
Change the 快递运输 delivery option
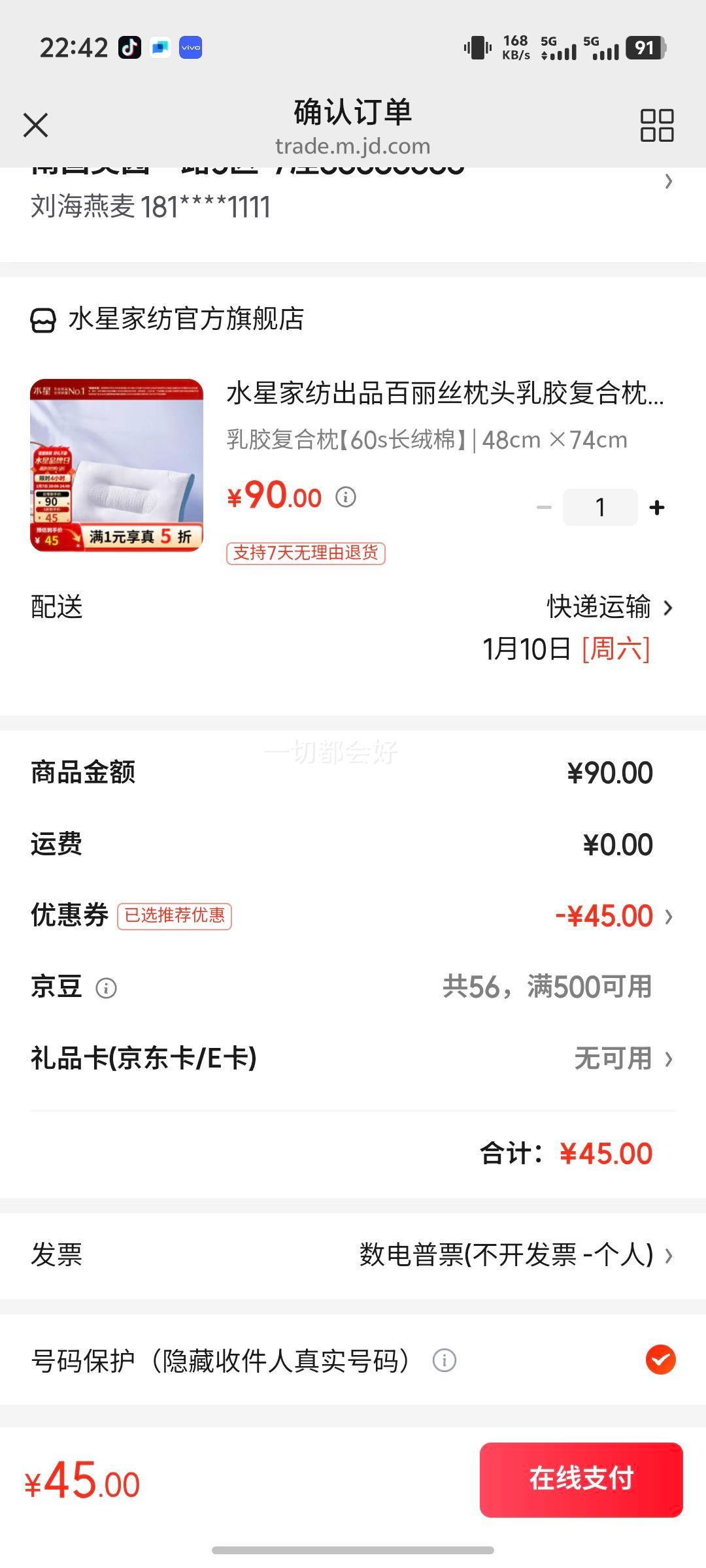click(609, 608)
